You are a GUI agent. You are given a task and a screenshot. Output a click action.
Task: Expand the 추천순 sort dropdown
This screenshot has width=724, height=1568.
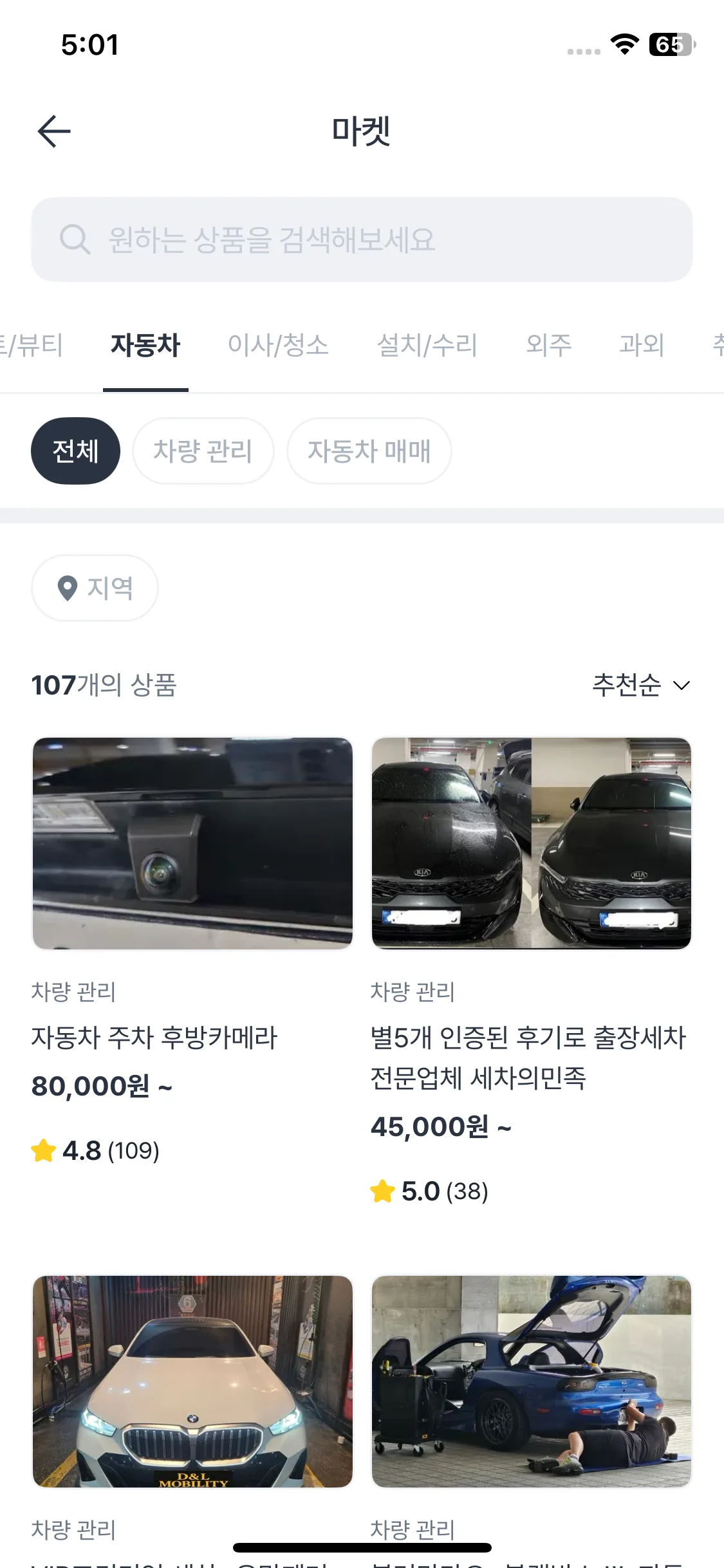(x=641, y=685)
